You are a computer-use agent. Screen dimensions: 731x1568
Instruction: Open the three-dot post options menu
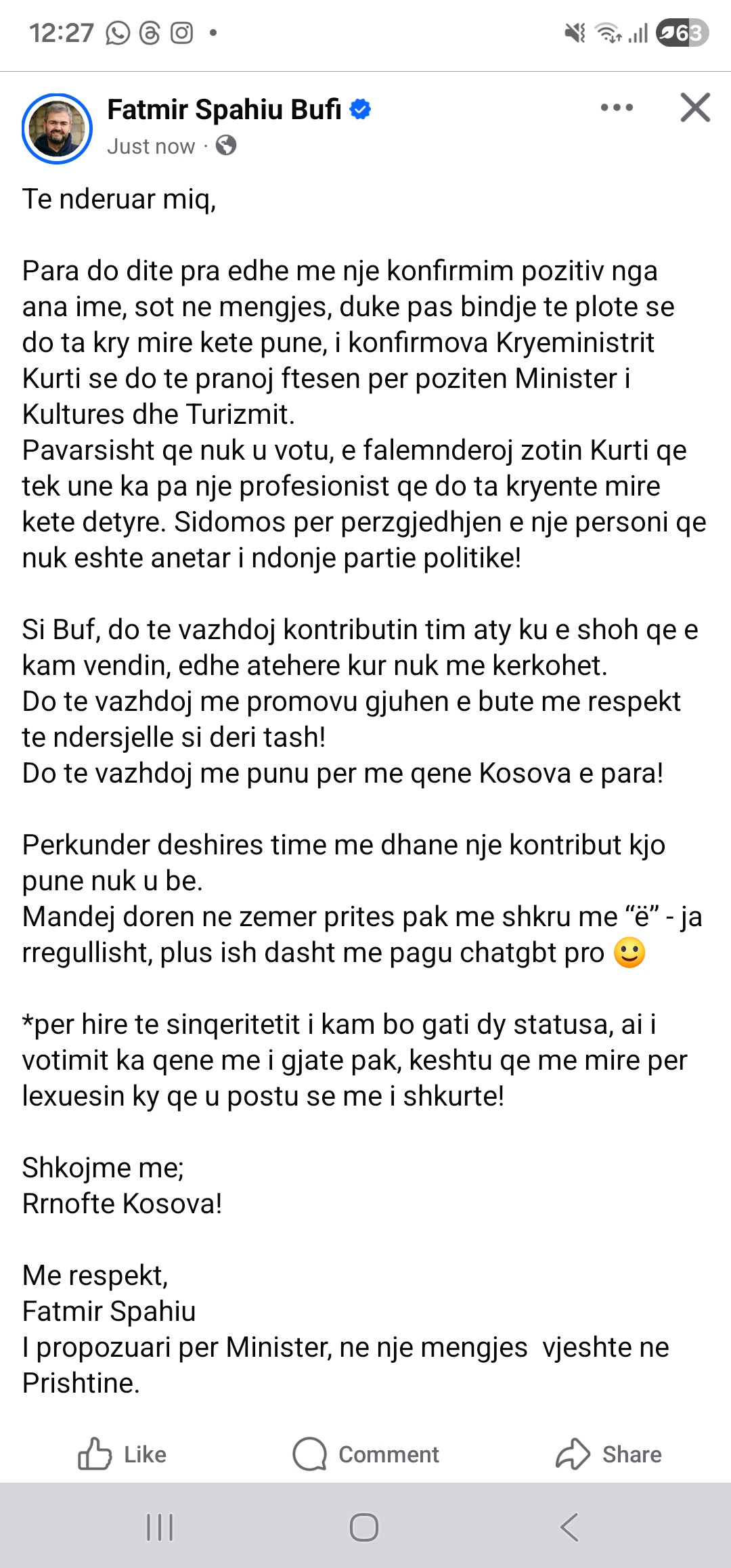[617, 108]
